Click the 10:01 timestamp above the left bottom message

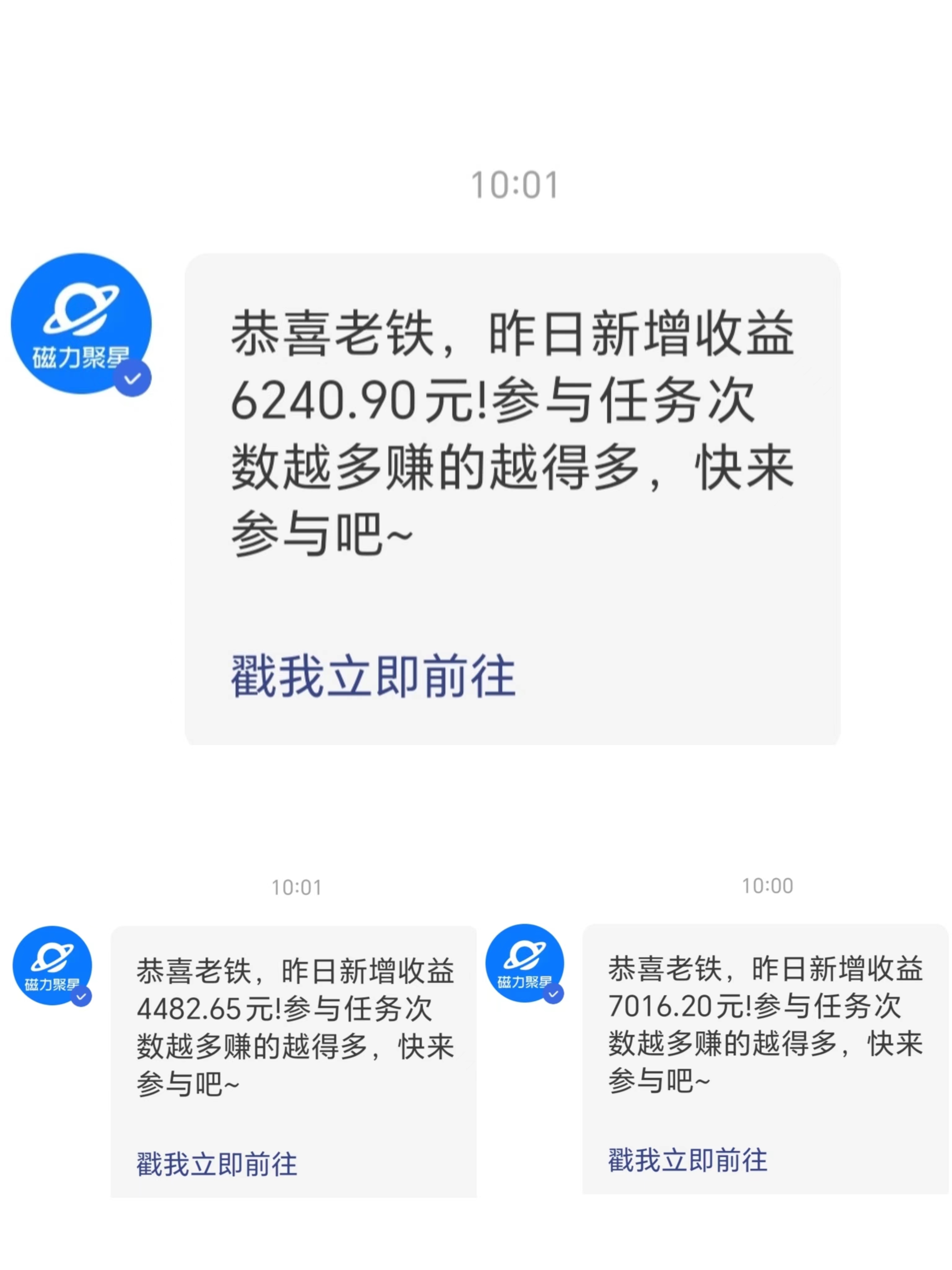point(297,886)
